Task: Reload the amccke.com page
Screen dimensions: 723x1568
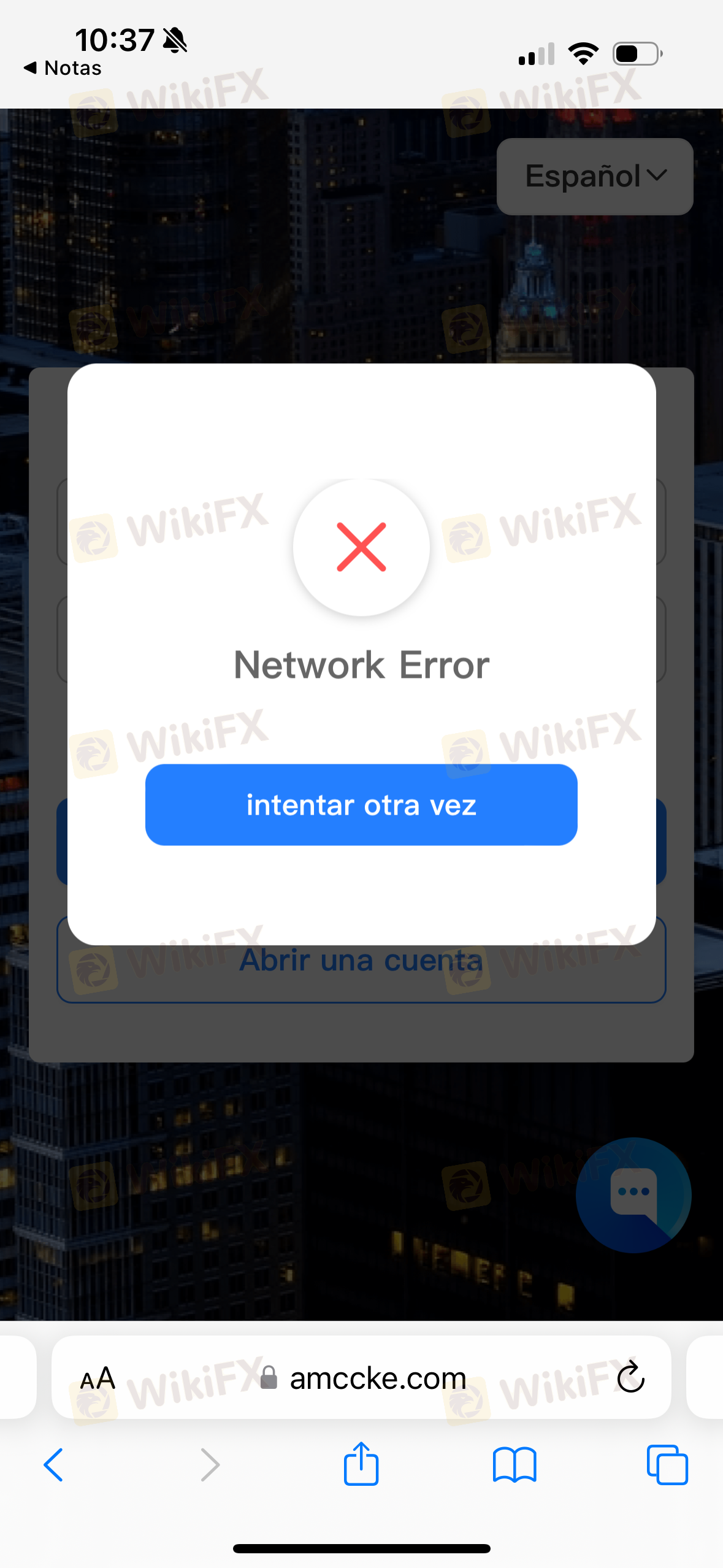Action: tap(630, 1377)
